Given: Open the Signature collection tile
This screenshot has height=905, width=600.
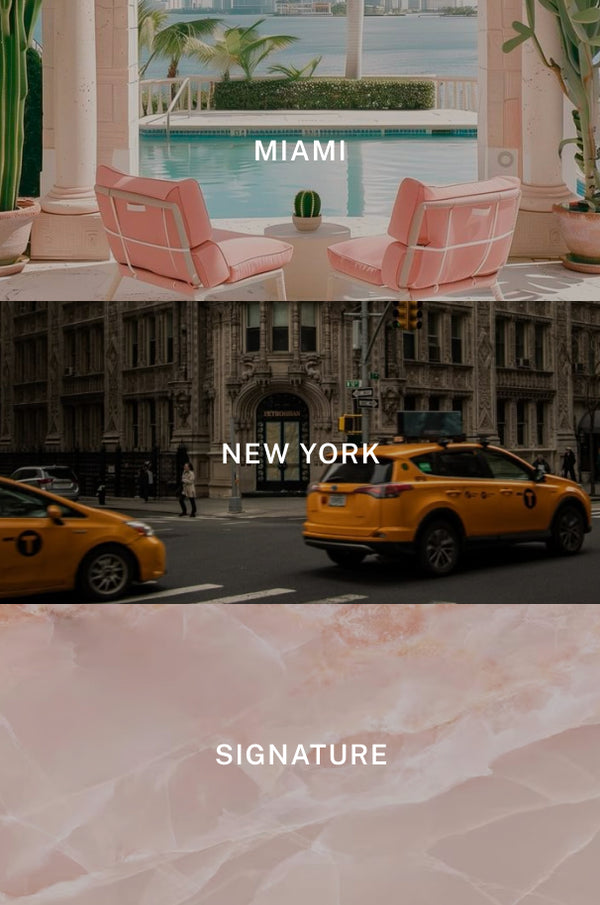Looking at the screenshot, I should pos(300,755).
